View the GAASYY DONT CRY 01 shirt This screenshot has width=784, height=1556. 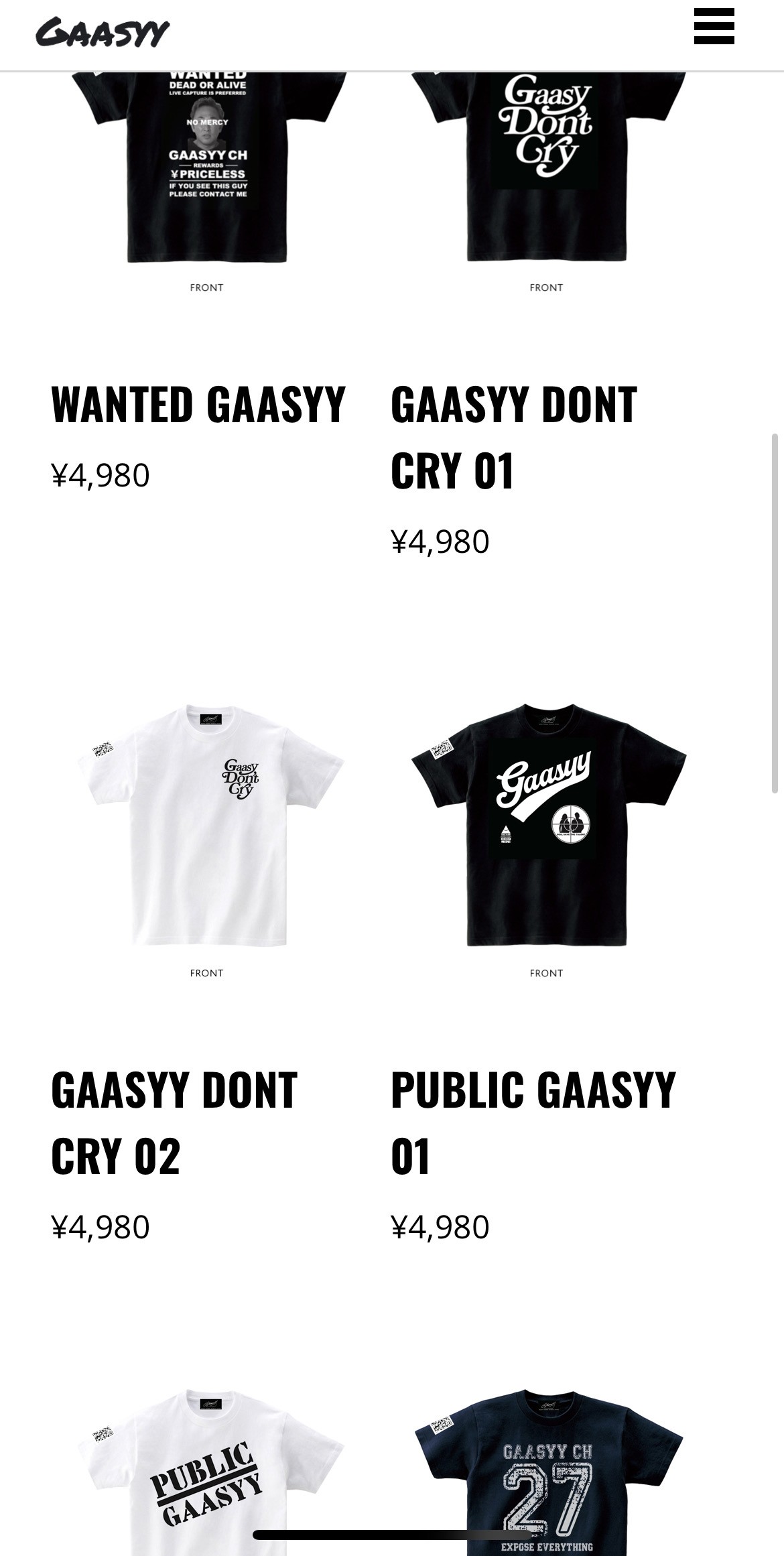click(547, 168)
